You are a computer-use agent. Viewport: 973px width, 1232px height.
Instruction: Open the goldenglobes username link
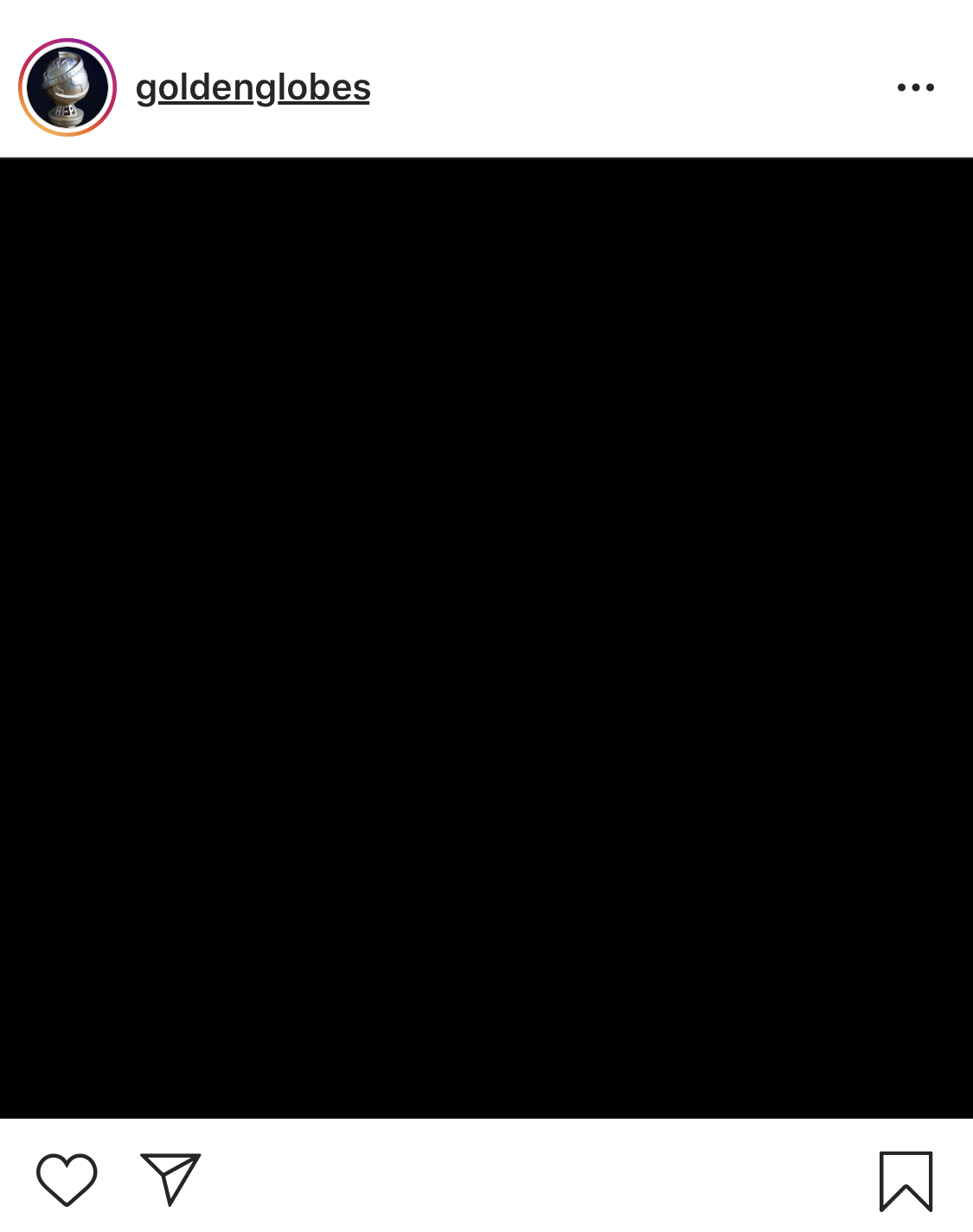pyautogui.click(x=253, y=88)
